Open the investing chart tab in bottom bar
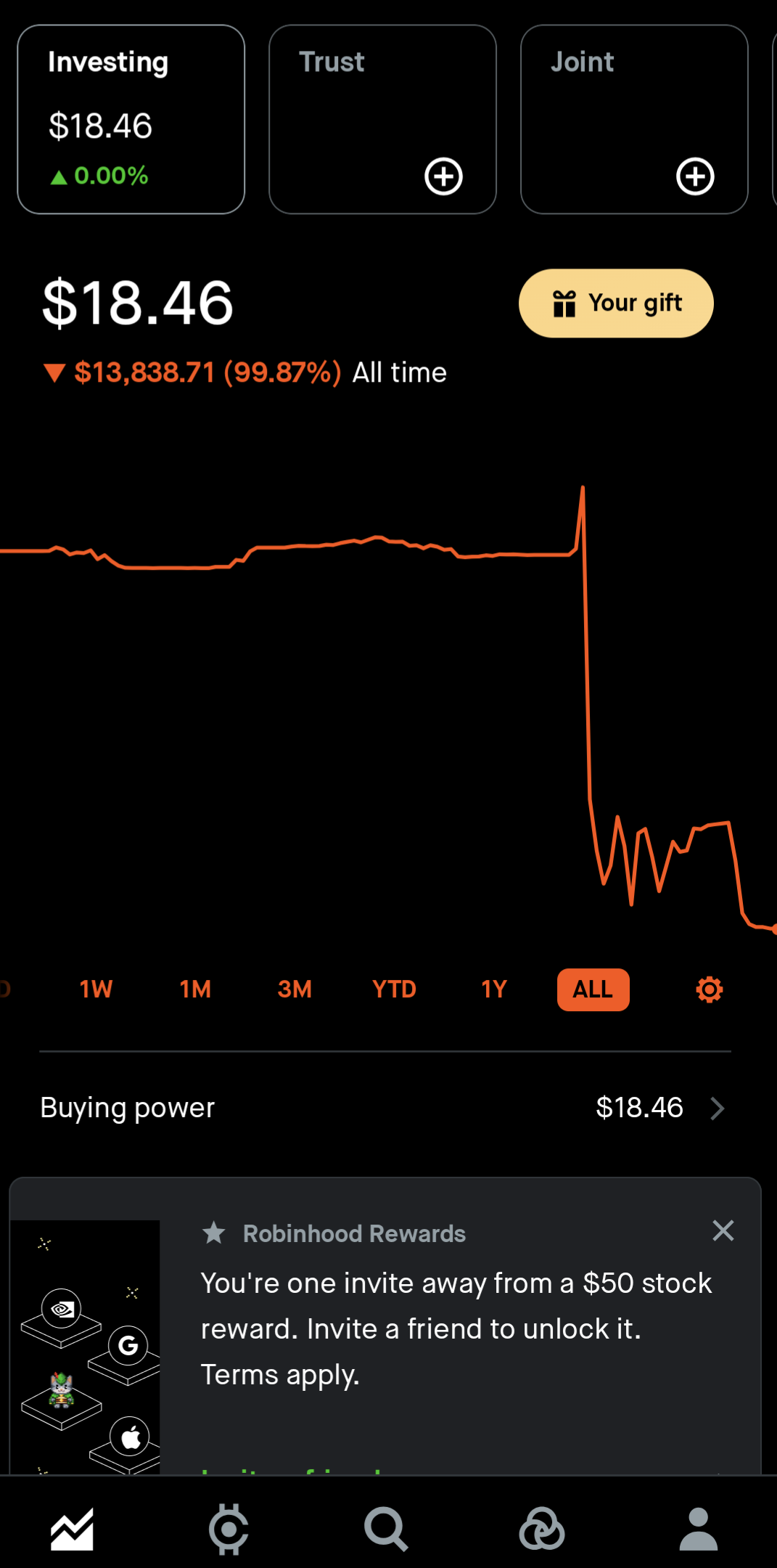Viewport: 777px width, 1568px height. [72, 1529]
